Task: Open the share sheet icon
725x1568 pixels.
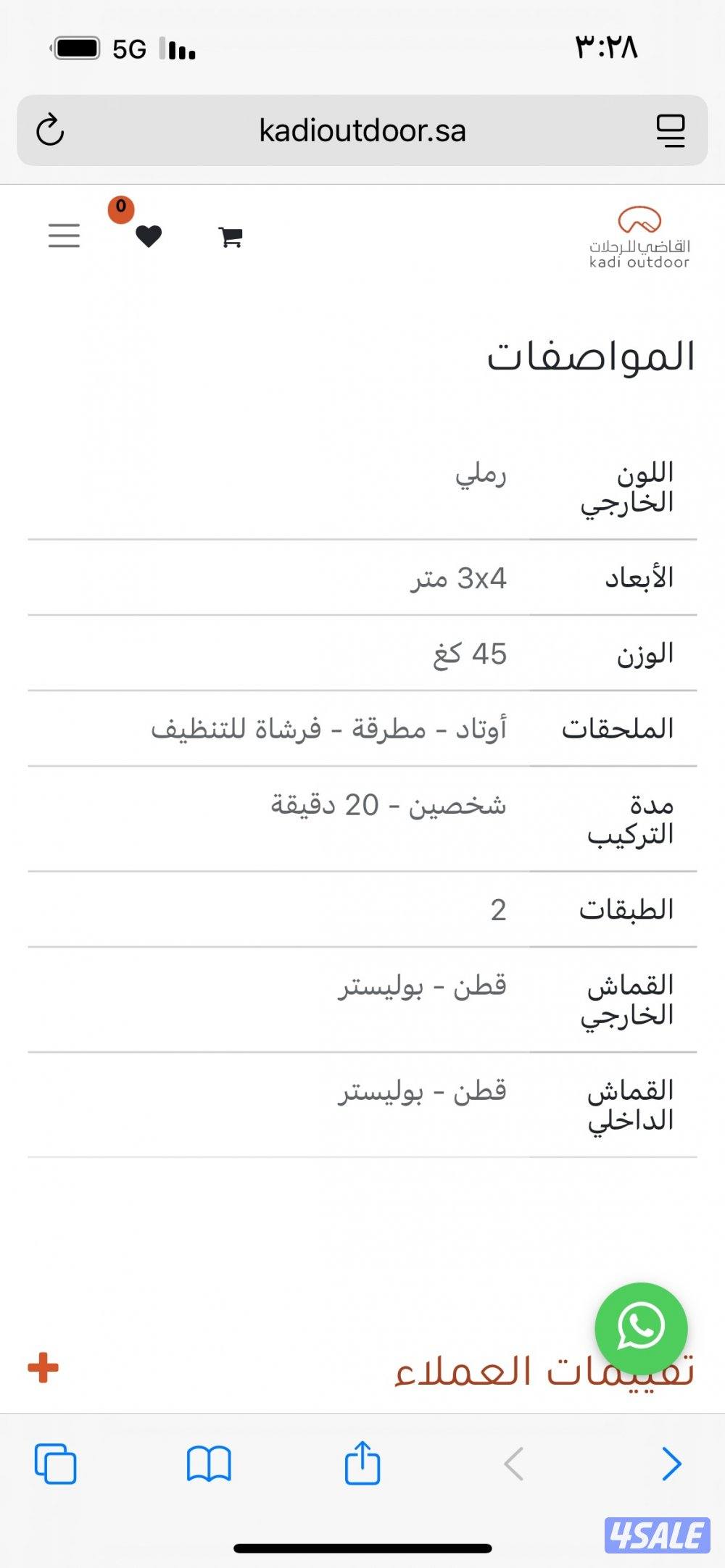Action: (362, 1462)
